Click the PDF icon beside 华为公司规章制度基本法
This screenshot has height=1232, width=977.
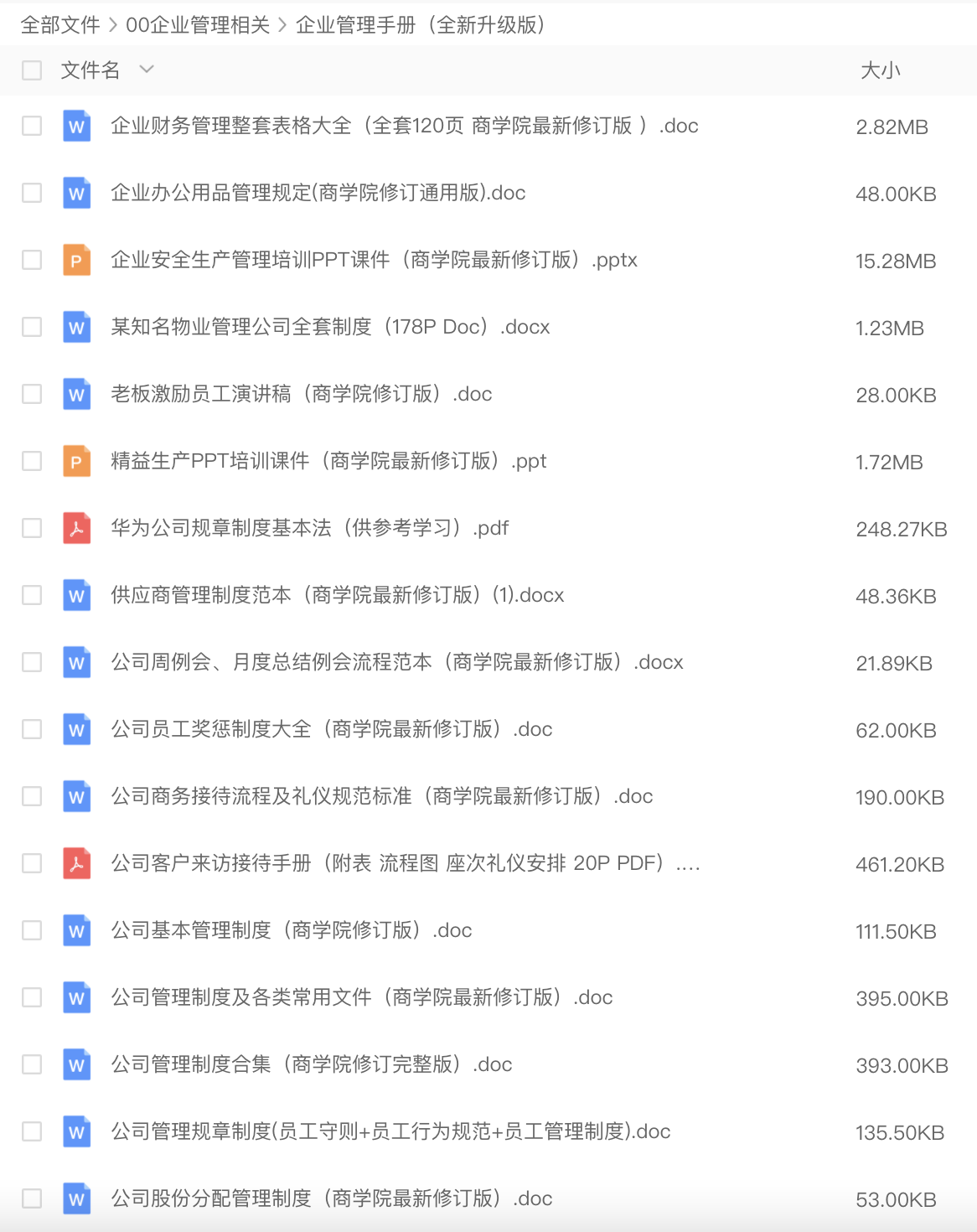tap(76, 528)
